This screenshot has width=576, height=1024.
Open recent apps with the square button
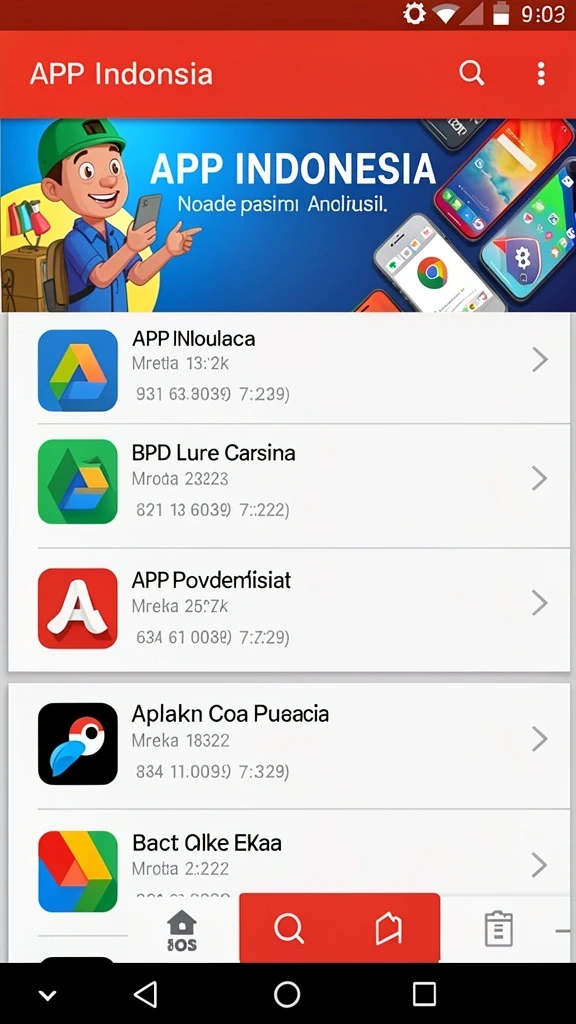click(424, 994)
